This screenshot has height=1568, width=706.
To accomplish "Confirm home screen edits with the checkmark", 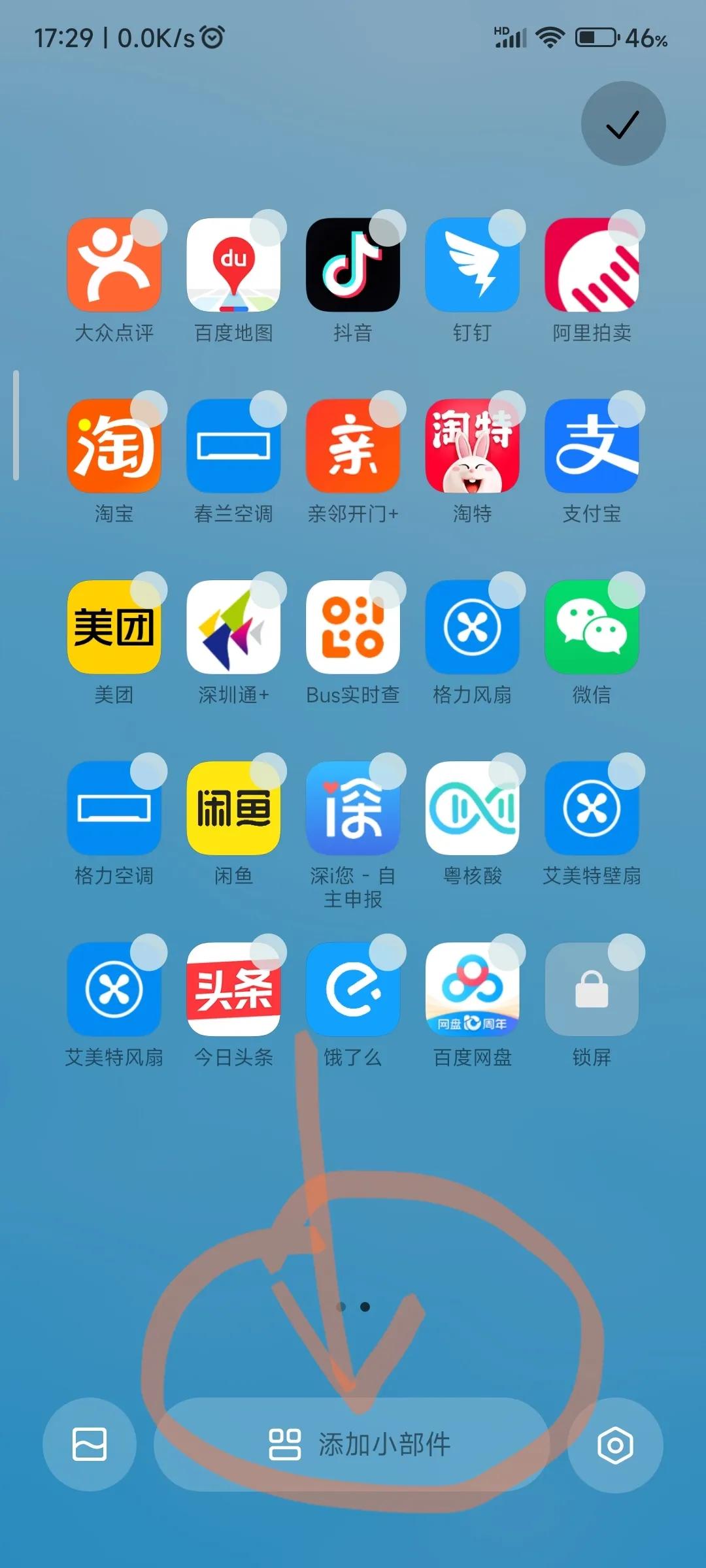I will 623,124.
